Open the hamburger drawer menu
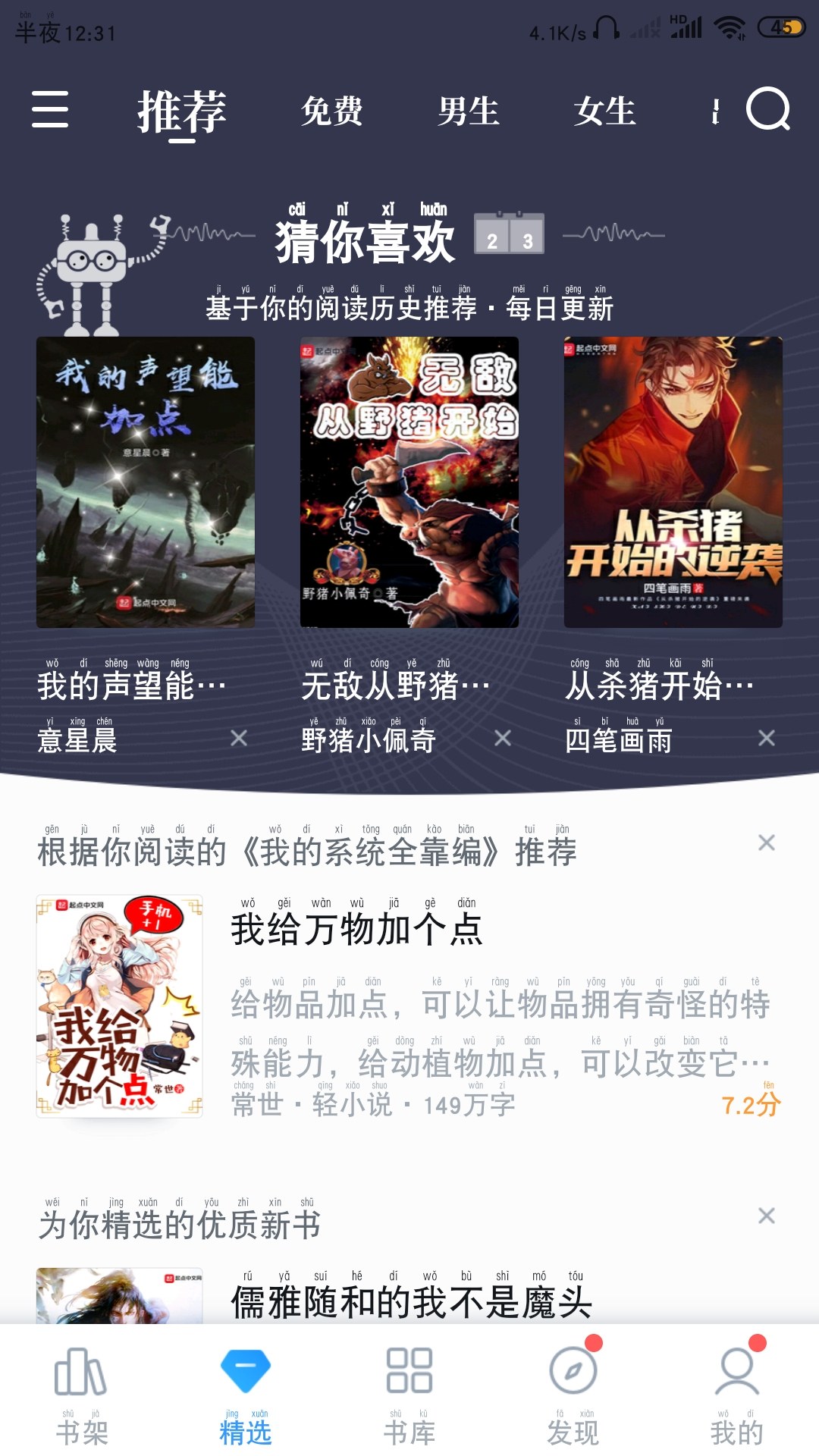Image resolution: width=819 pixels, height=1456 pixels. (50, 109)
